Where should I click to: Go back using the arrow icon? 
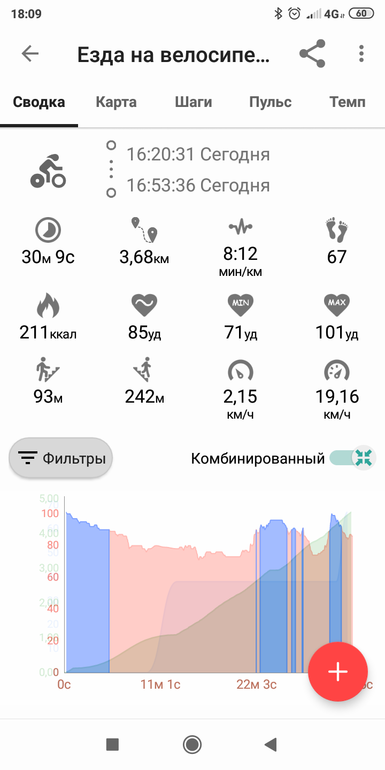pos(30,54)
